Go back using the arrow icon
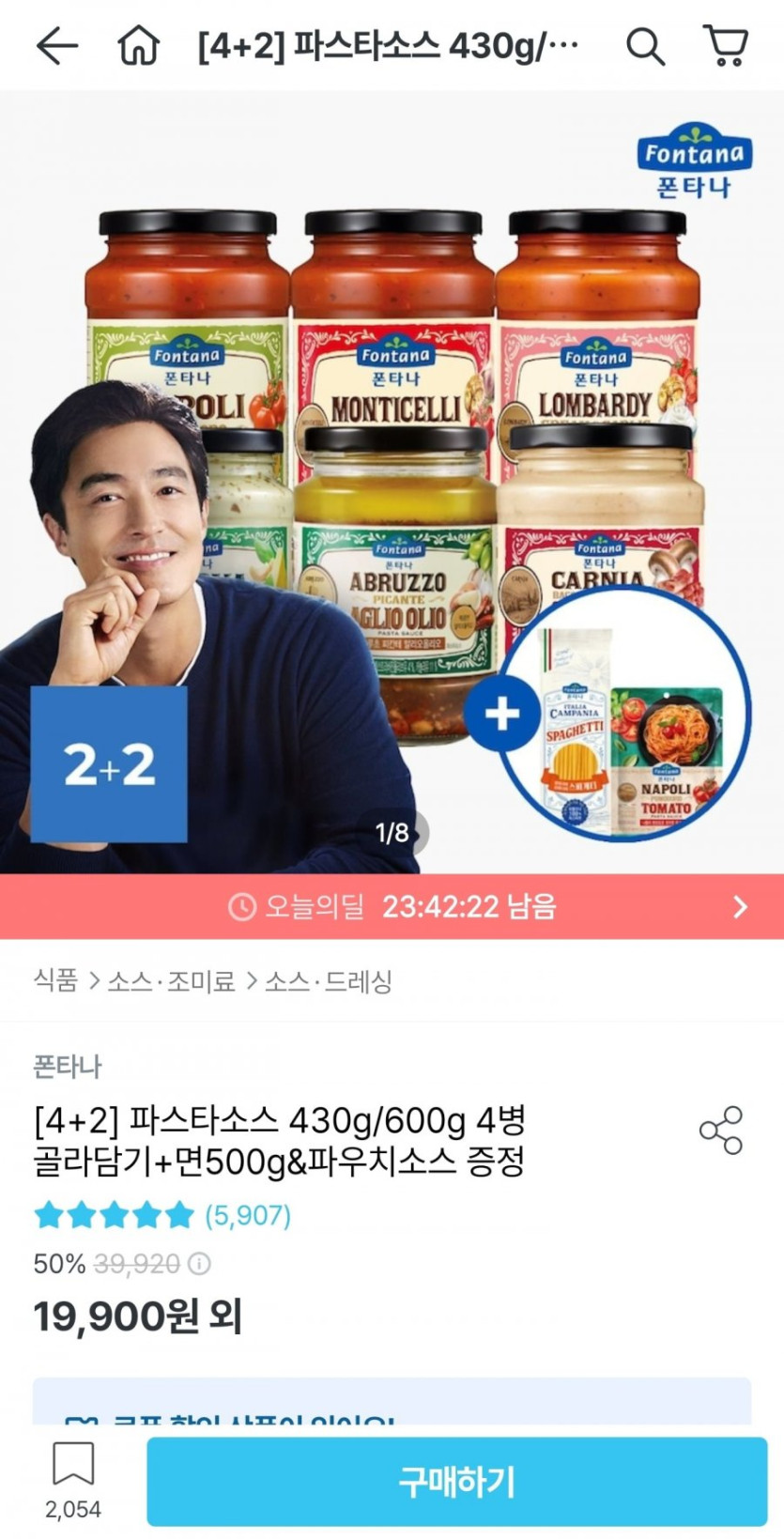This screenshot has width=784, height=1539. pos(56,45)
